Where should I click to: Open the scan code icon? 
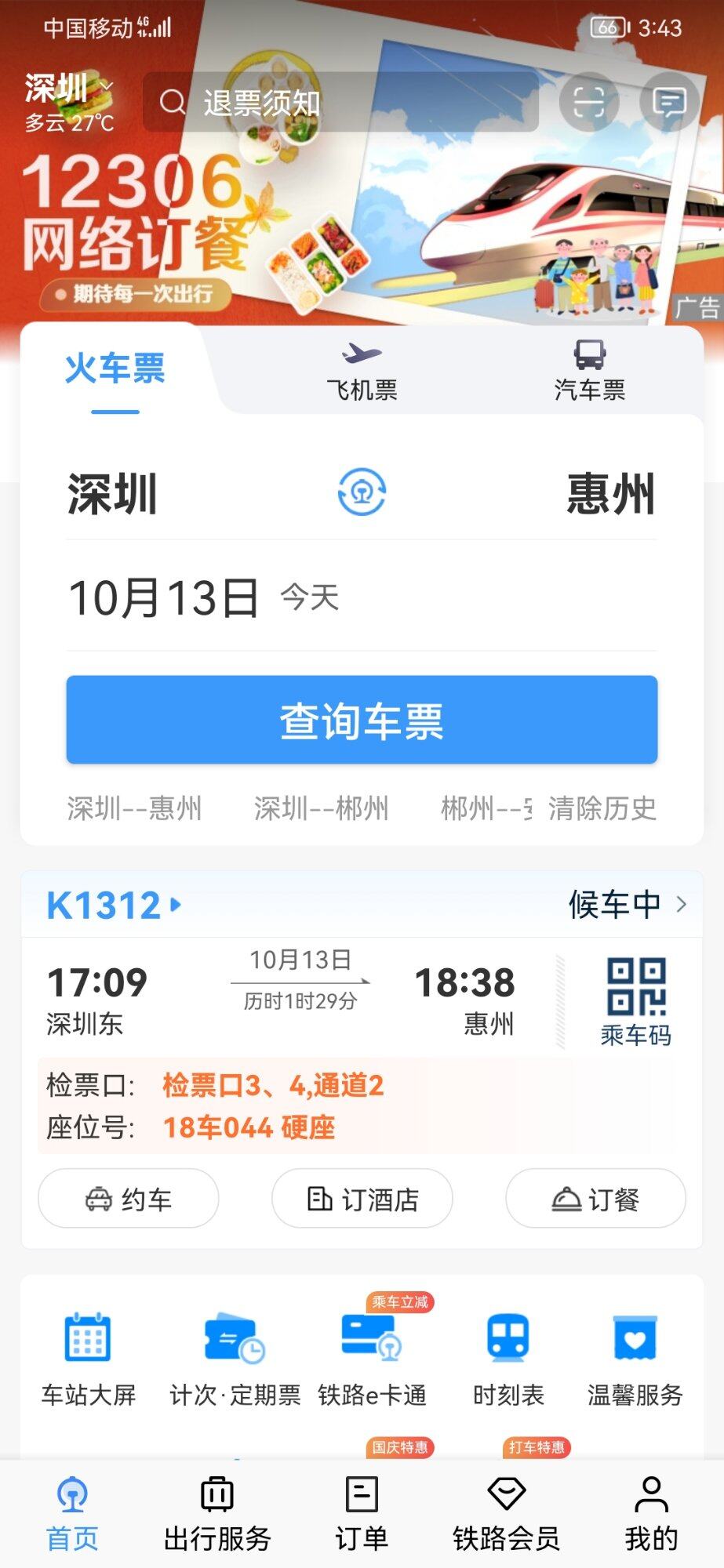[588, 102]
